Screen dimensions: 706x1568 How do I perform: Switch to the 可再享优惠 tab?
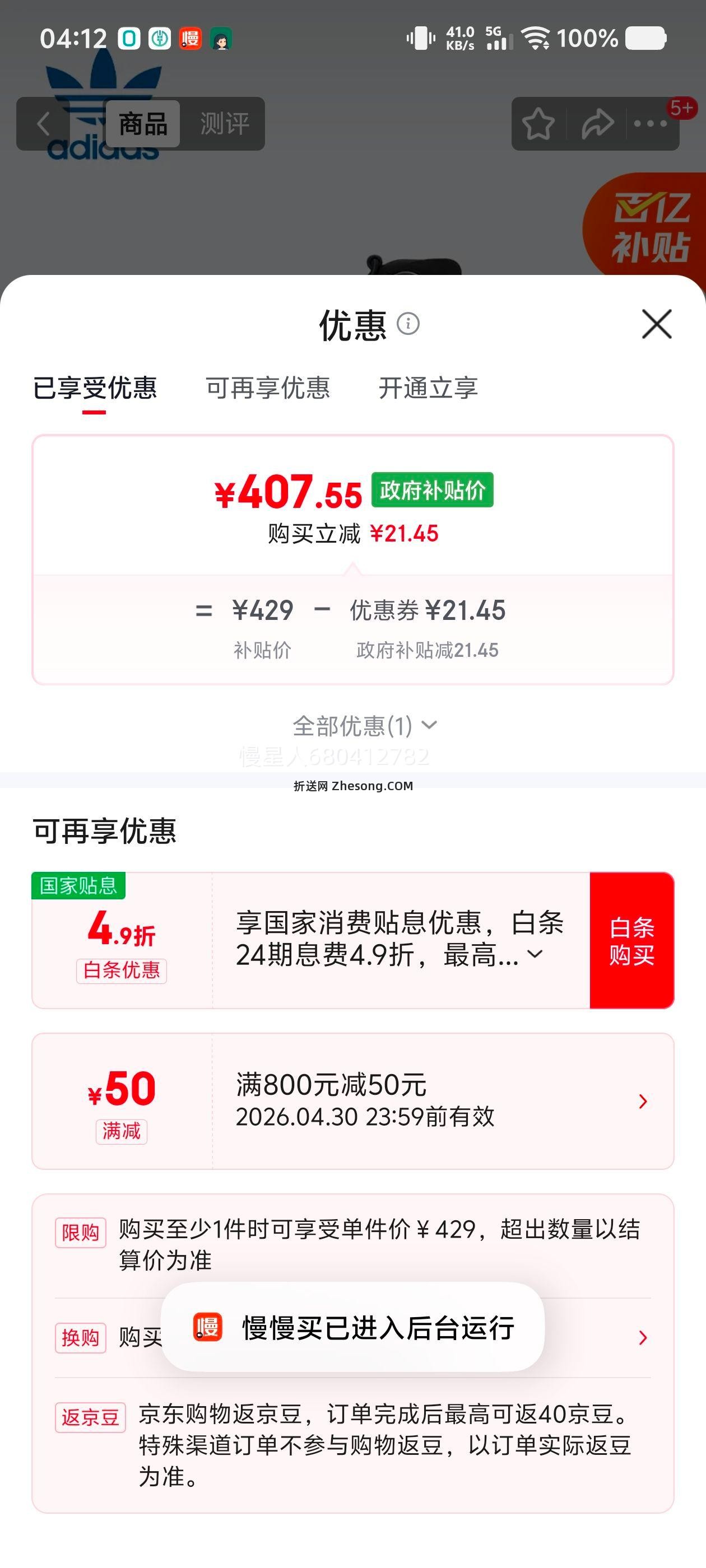(268, 388)
